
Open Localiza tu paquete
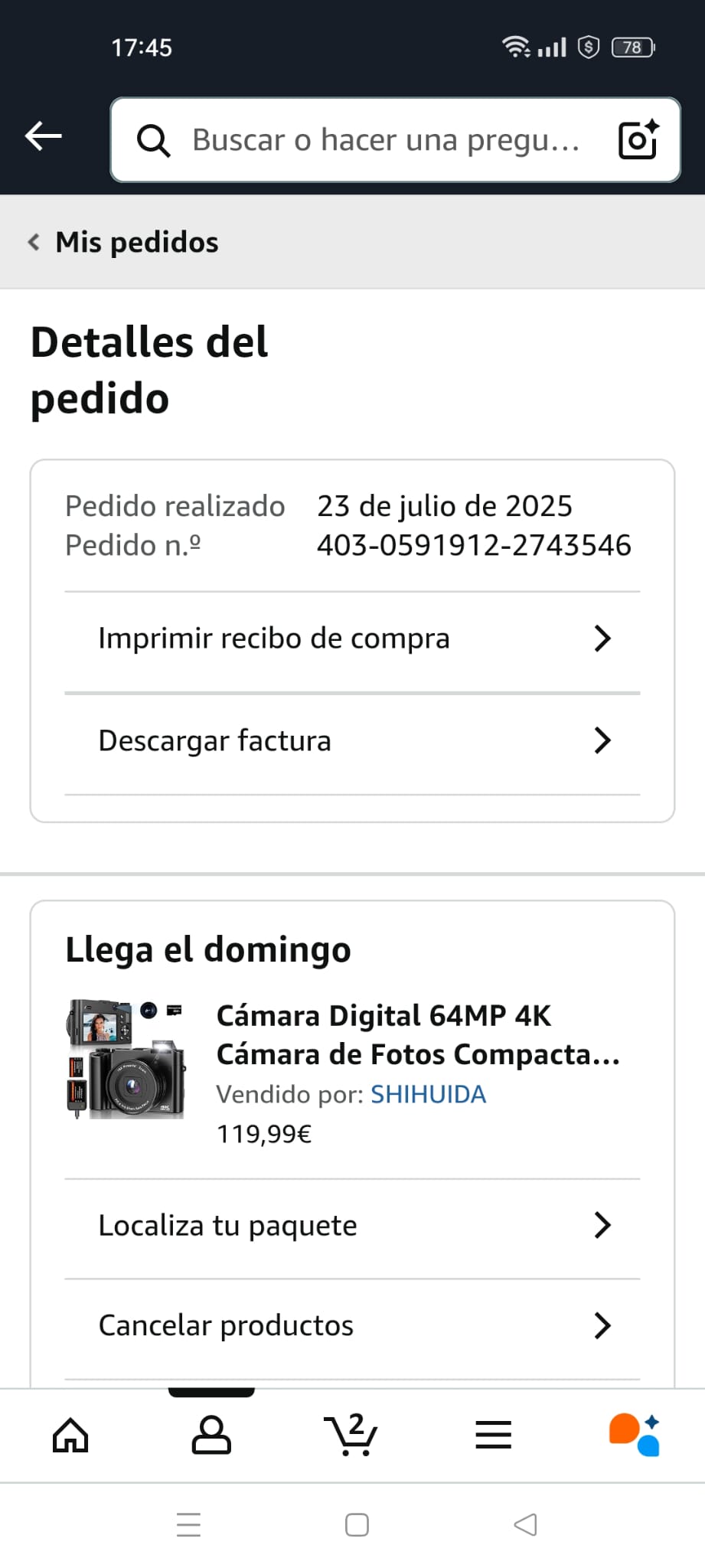click(352, 1226)
